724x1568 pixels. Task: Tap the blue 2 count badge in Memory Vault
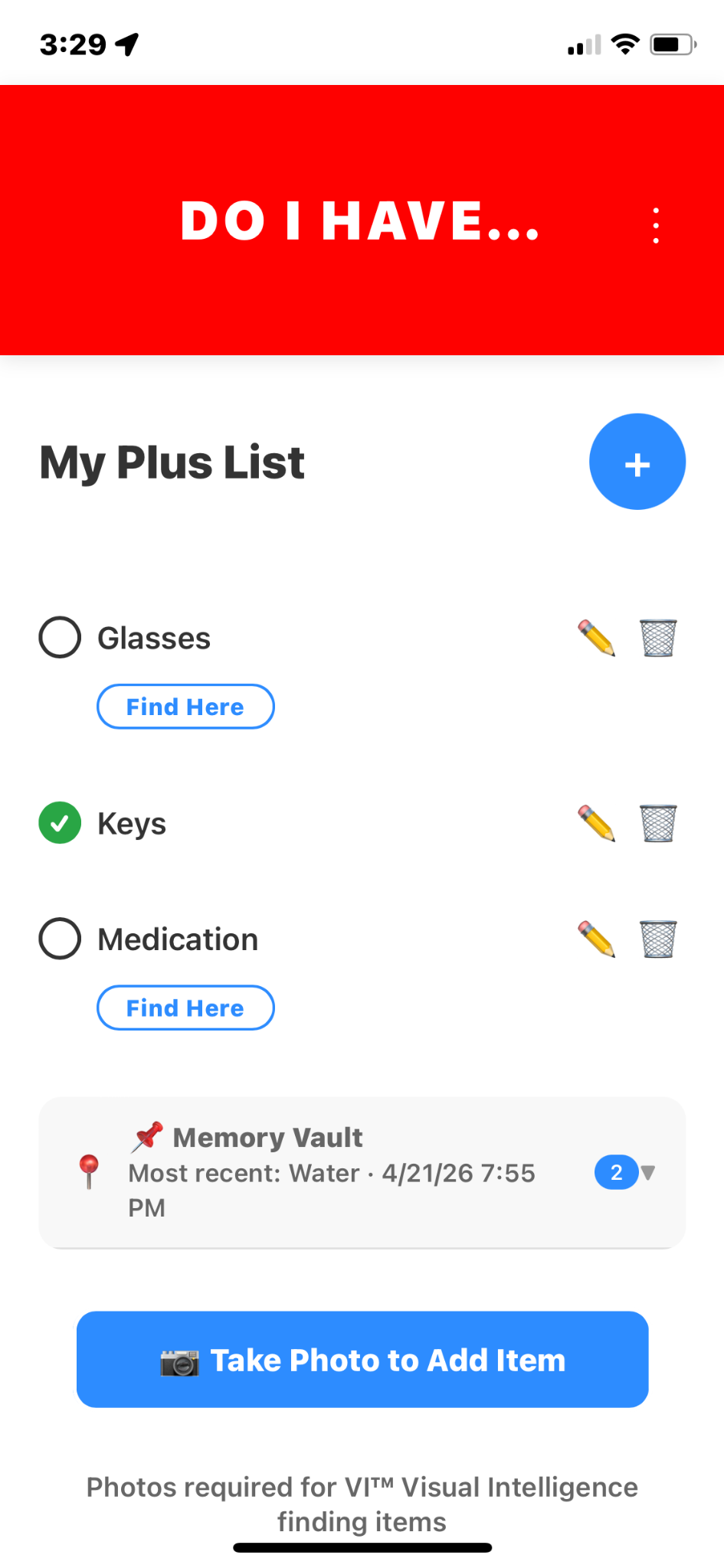pyautogui.click(x=616, y=1172)
